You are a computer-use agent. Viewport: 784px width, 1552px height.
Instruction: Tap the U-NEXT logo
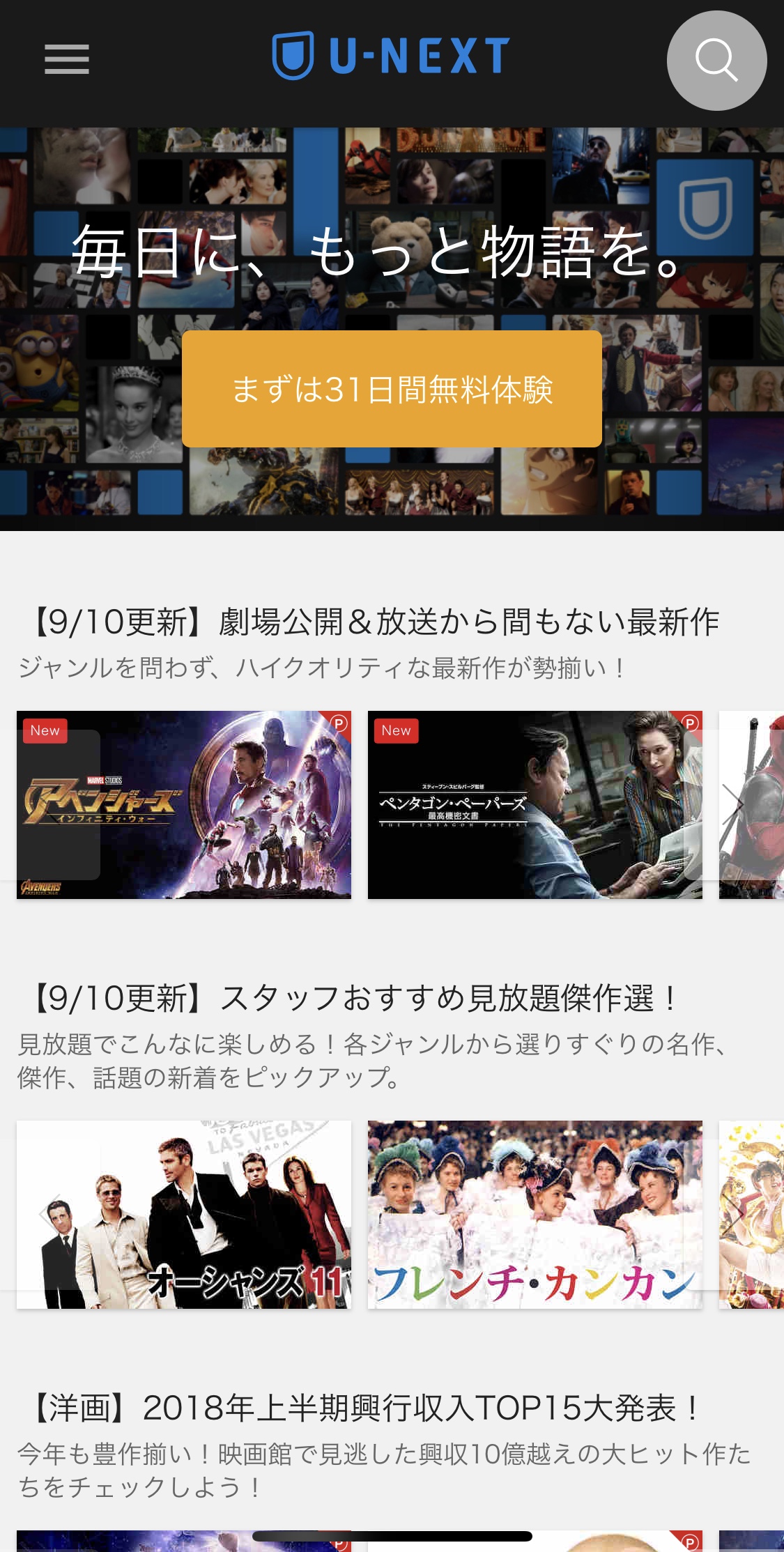click(391, 56)
